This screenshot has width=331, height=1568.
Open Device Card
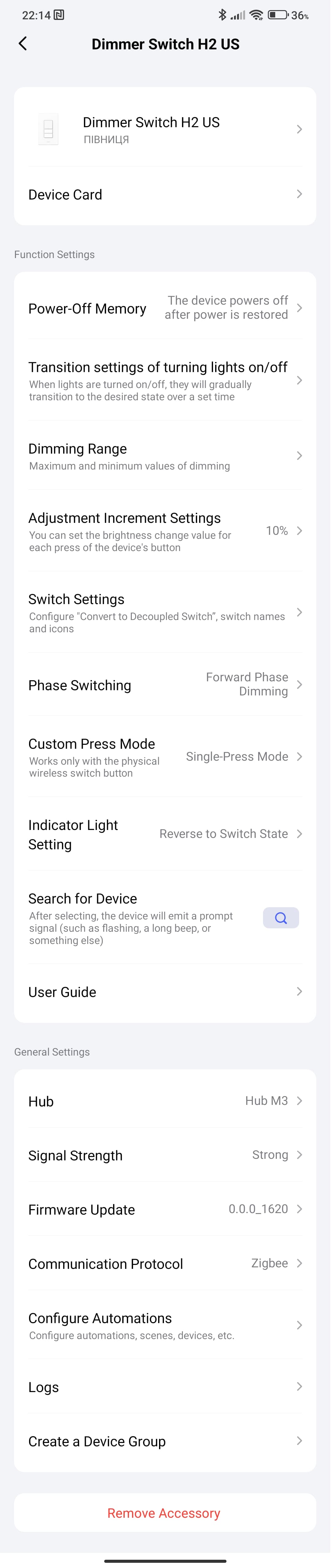(x=165, y=195)
